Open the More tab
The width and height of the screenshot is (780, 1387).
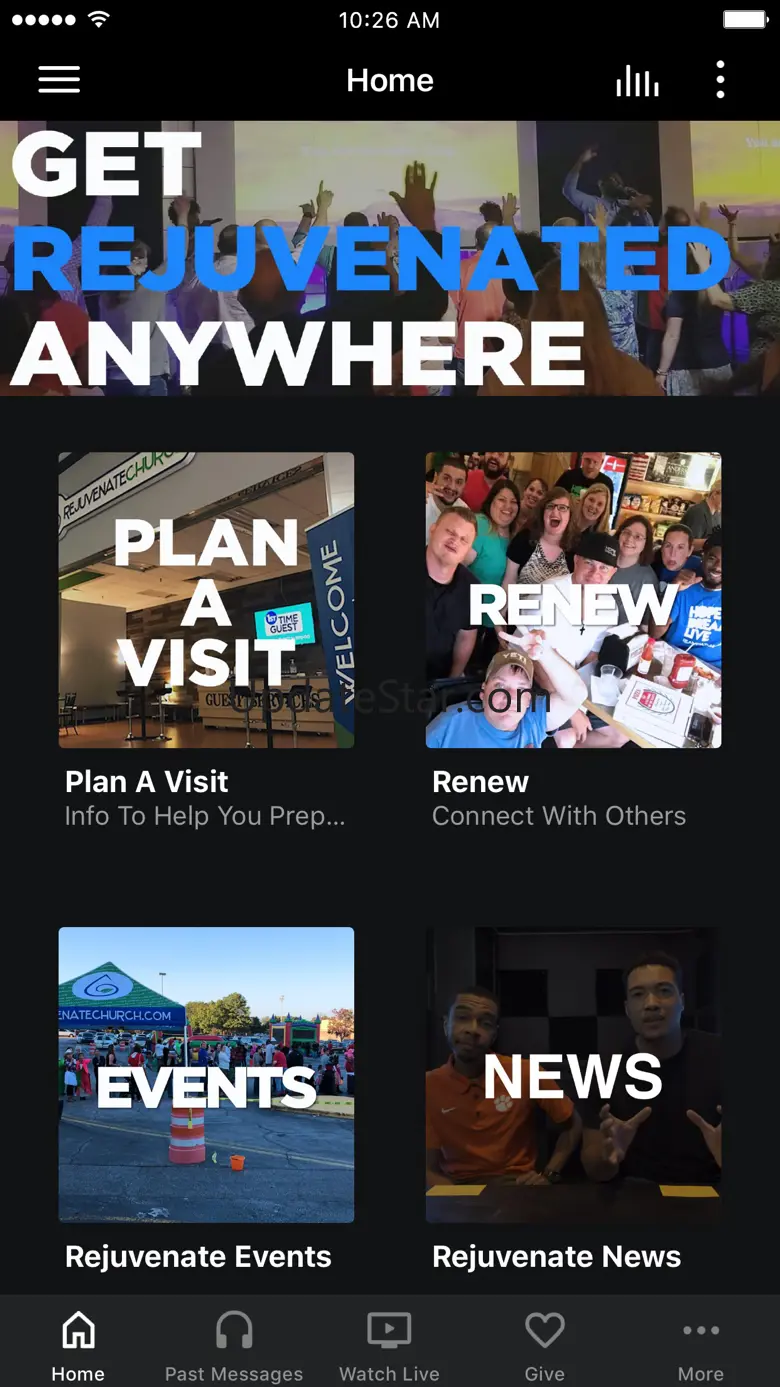tap(701, 1345)
